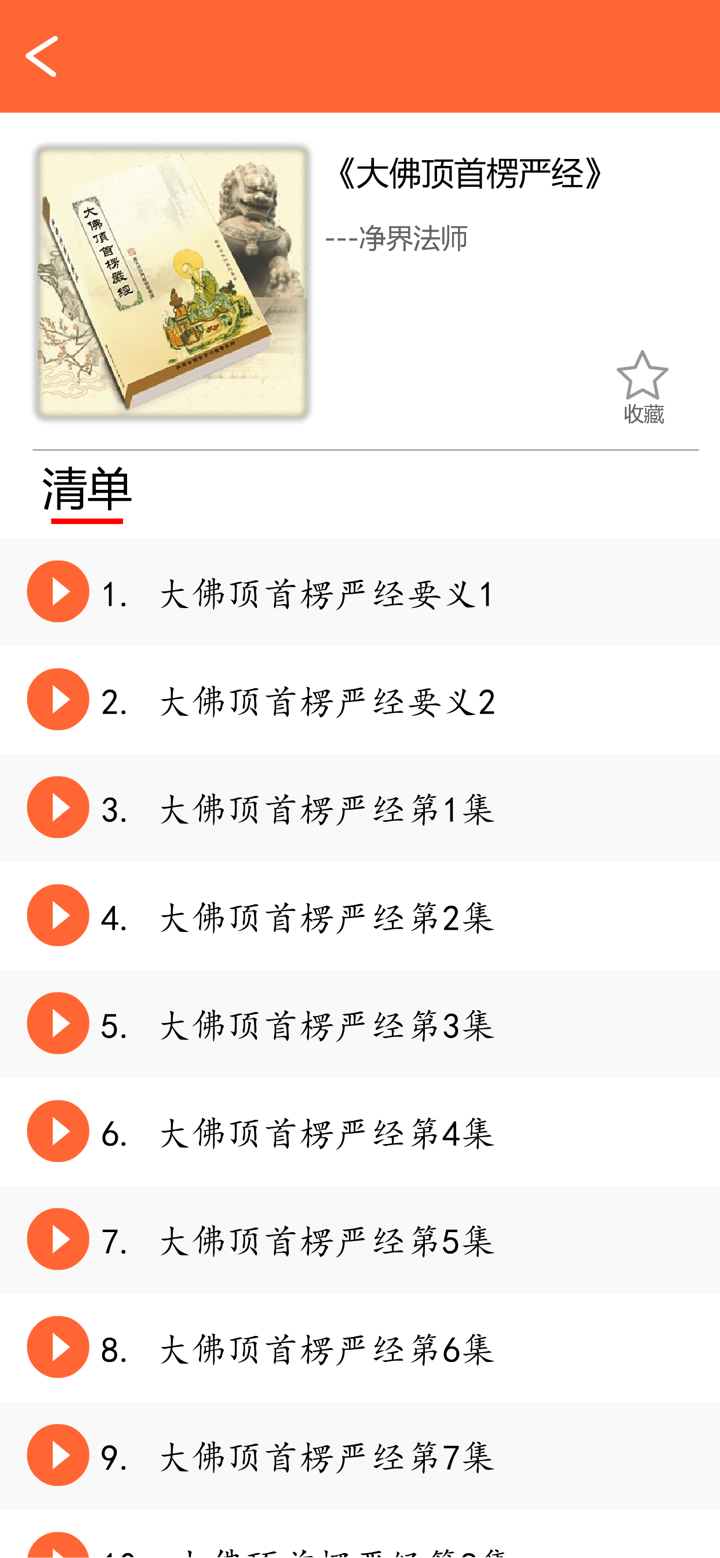This screenshot has height=1558, width=720.
Task: Play 大佛顶首楞严经要义1
Action: point(57,591)
